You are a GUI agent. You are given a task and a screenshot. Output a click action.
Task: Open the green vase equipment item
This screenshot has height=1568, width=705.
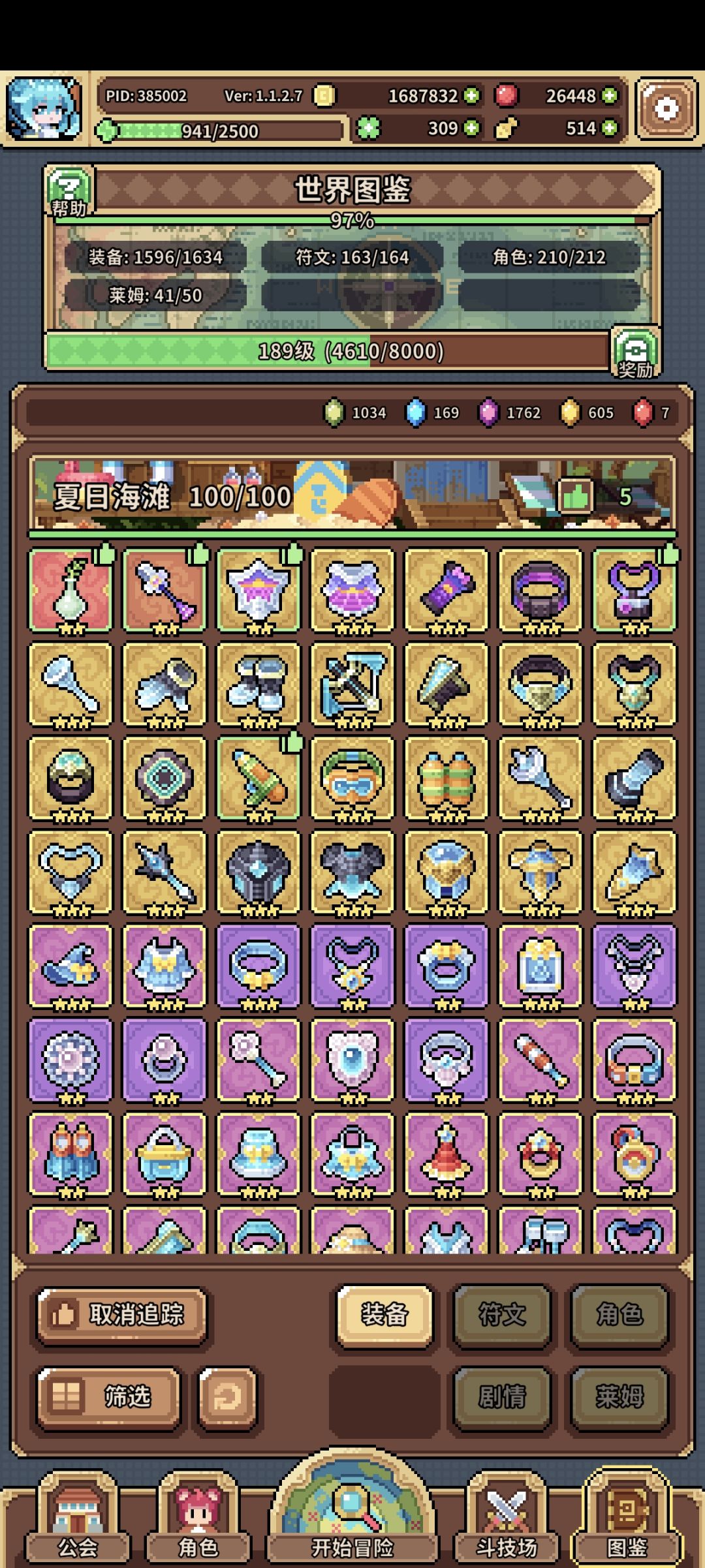(x=70, y=591)
